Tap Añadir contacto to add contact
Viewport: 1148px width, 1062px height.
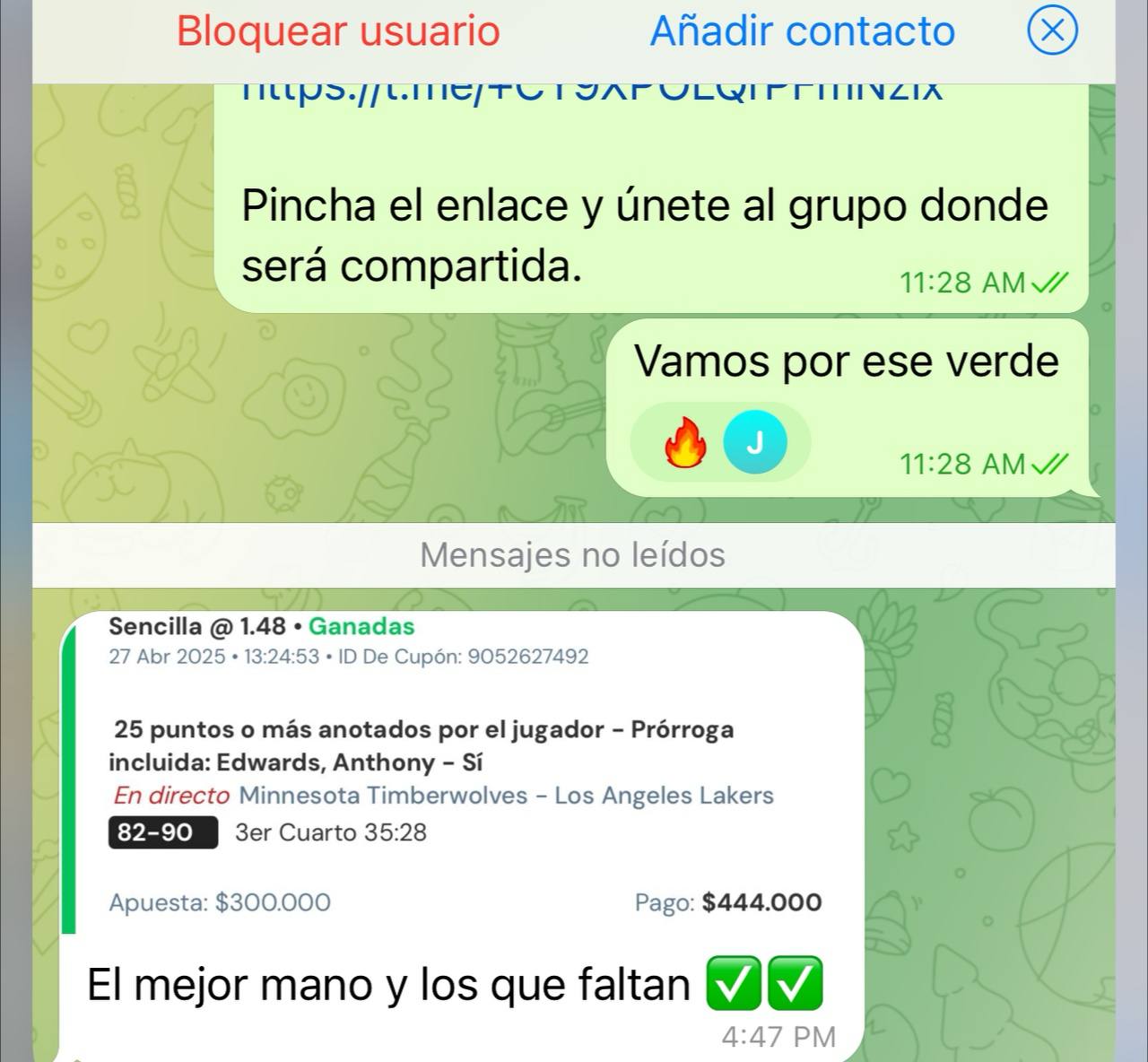coord(803,30)
